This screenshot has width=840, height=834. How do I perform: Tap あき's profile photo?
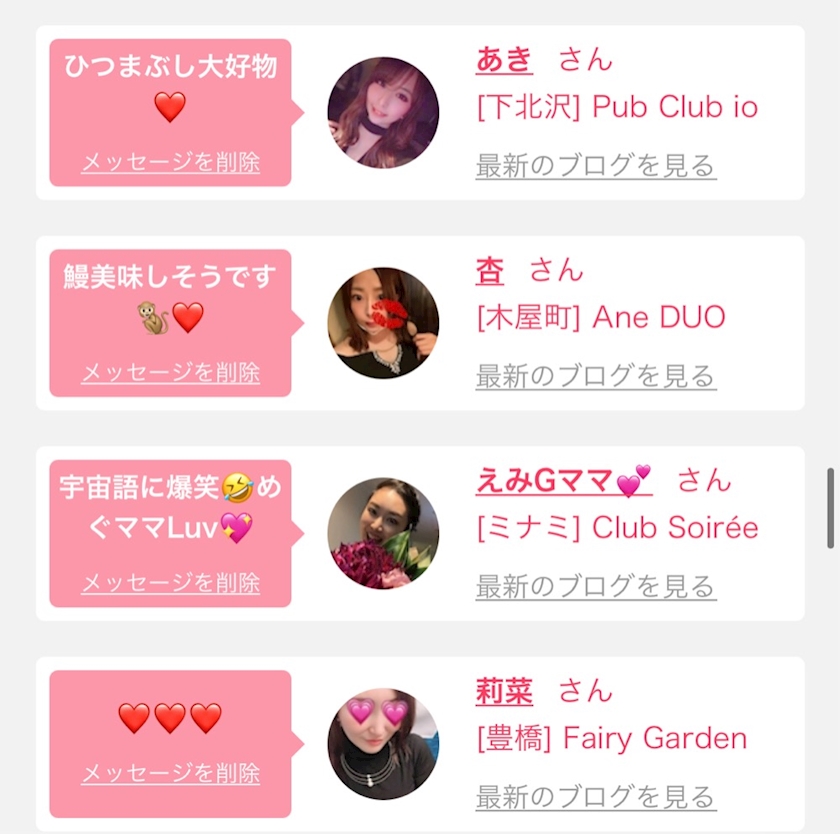pyautogui.click(x=383, y=112)
